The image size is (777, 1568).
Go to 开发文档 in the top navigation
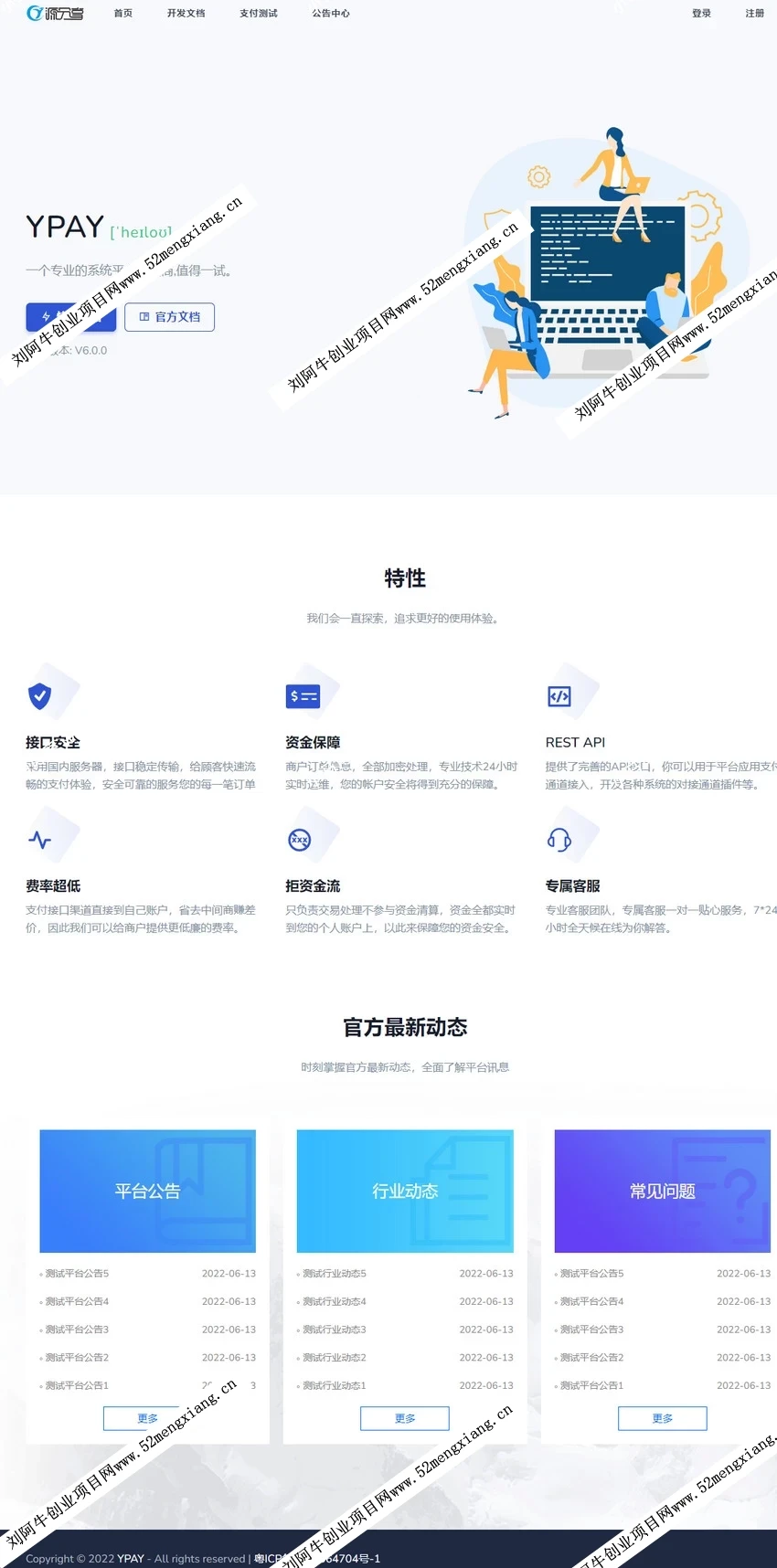tap(186, 14)
